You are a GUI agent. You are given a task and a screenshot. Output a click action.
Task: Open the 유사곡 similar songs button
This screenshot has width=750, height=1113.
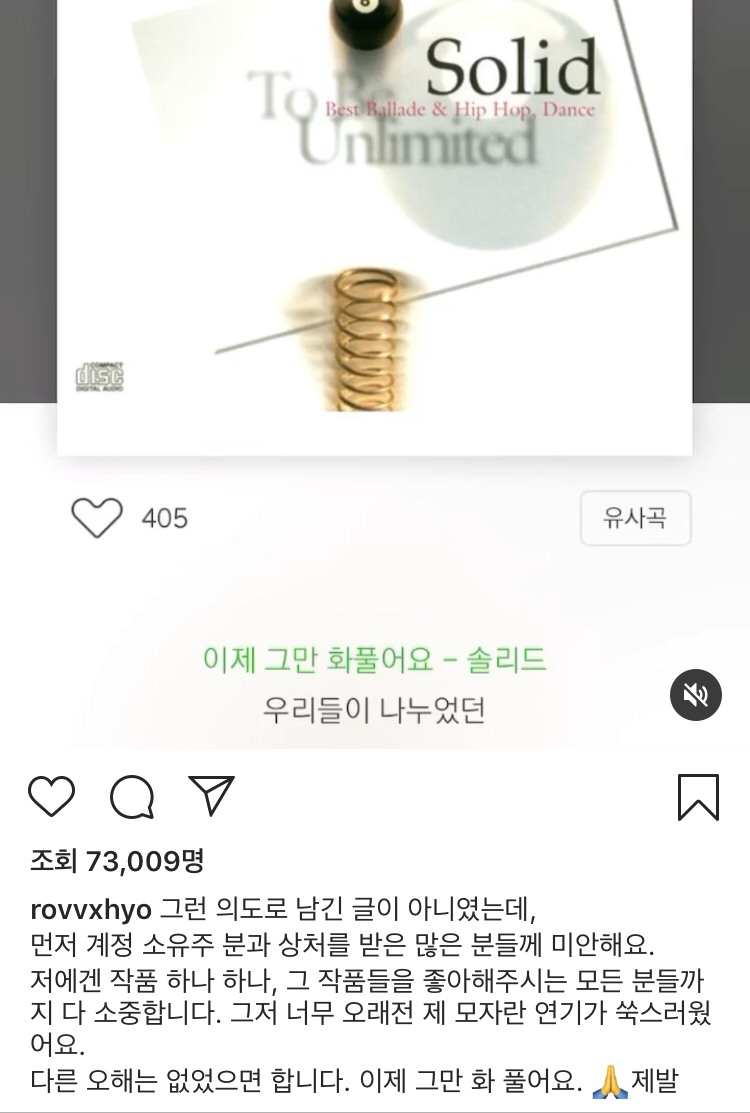click(636, 518)
